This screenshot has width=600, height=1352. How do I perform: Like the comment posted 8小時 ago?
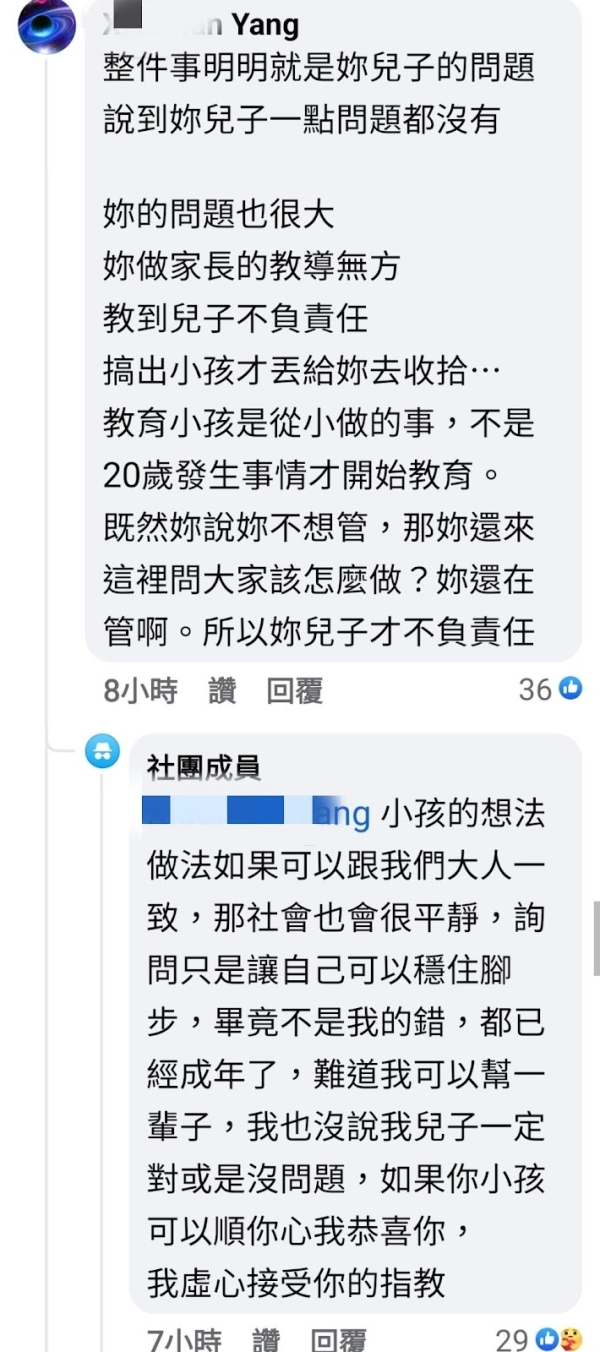click(x=222, y=689)
